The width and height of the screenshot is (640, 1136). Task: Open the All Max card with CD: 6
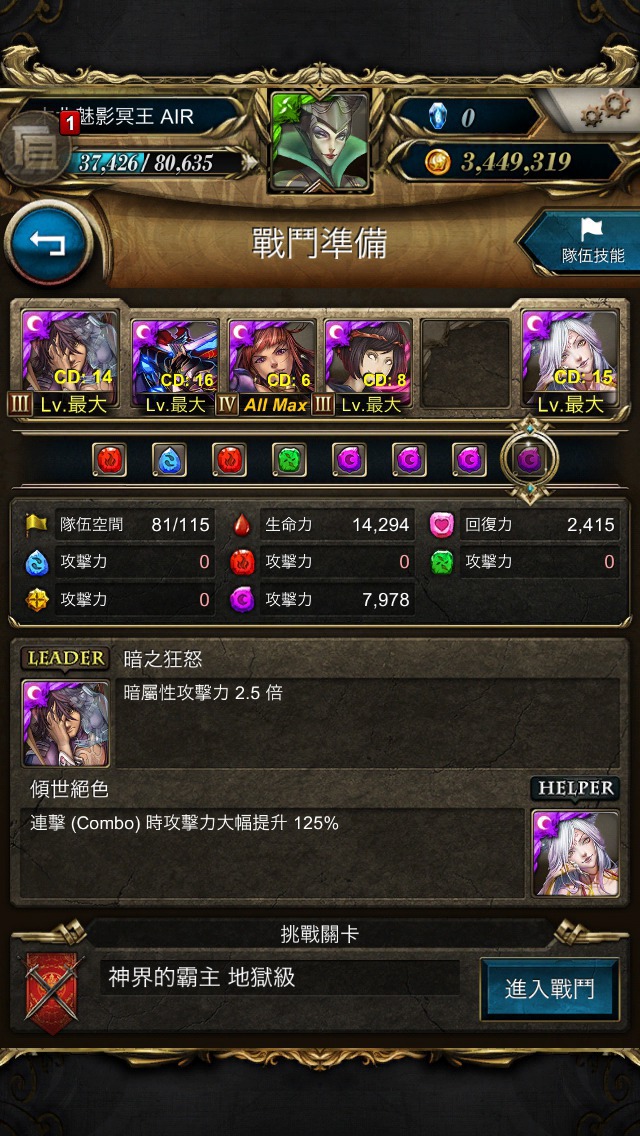point(272,362)
